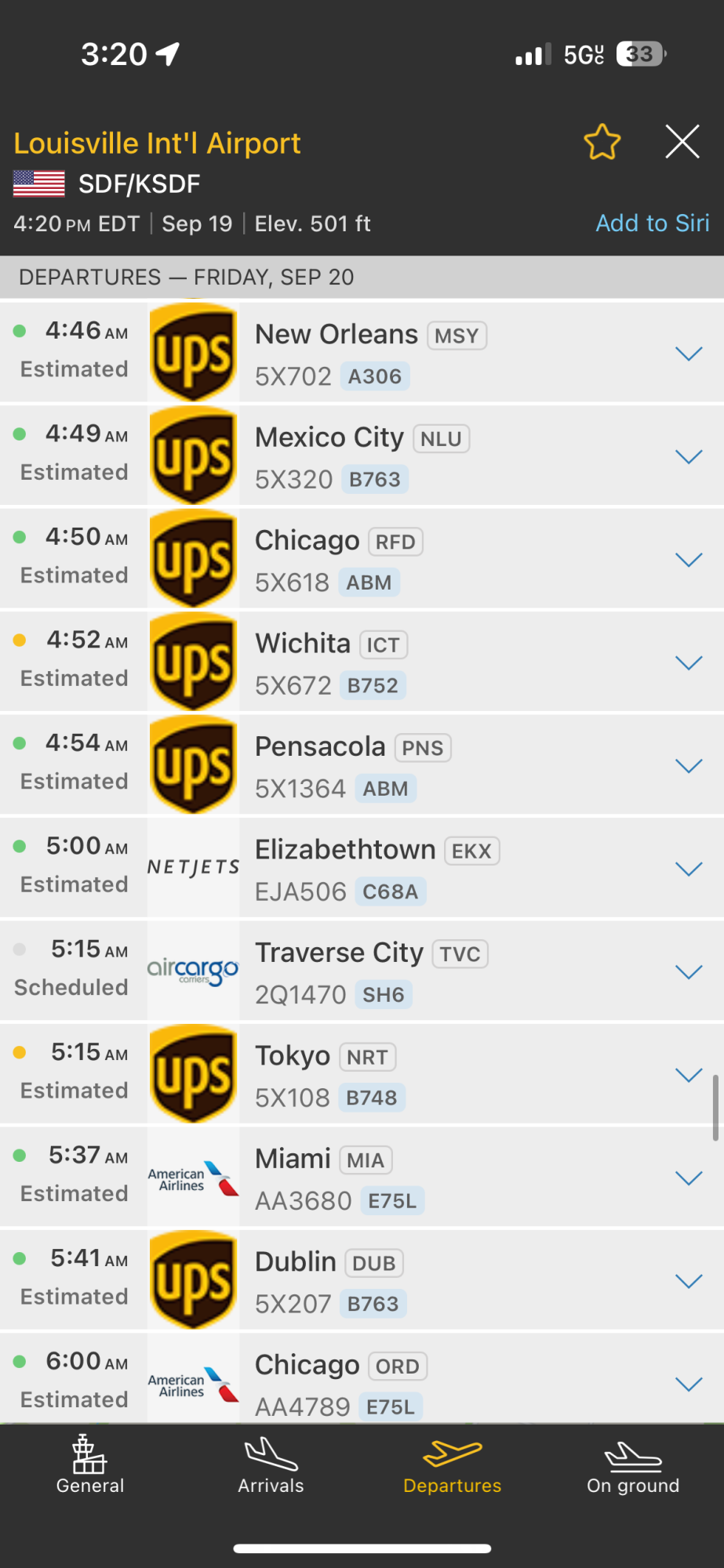Image resolution: width=724 pixels, height=1568 pixels.
Task: Tap the Add to Siri link
Action: click(653, 223)
